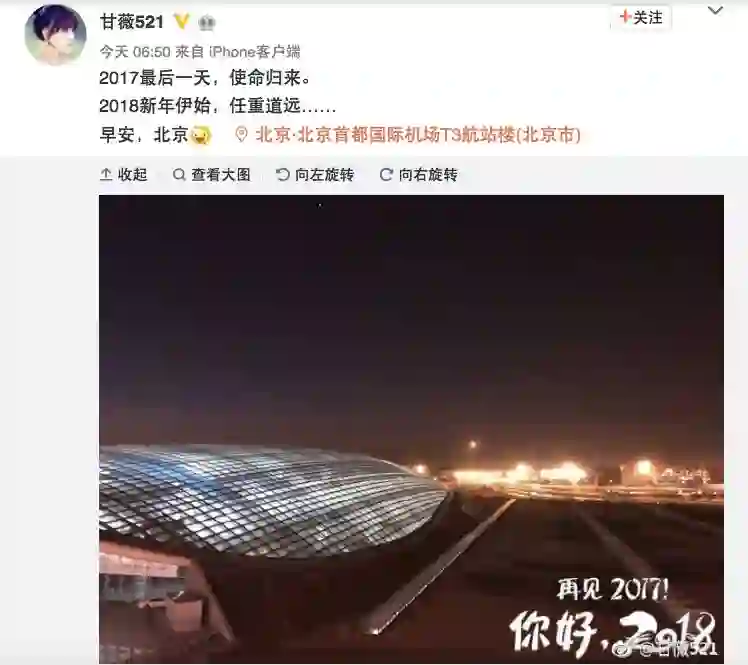The width and height of the screenshot is (748, 665).
Task: Expand the post options chevron
Action: (x=715, y=12)
